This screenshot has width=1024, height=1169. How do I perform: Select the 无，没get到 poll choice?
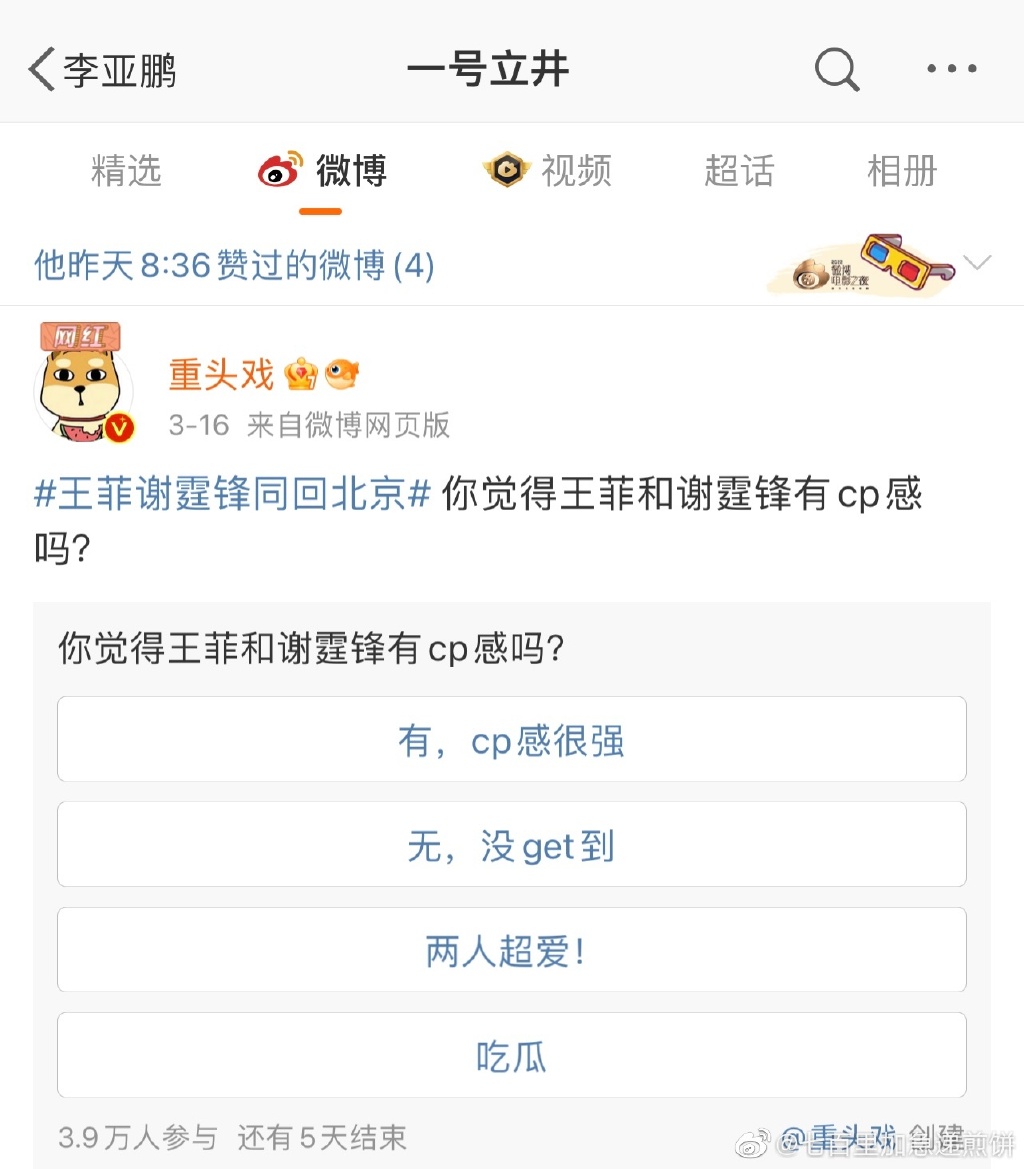tap(512, 844)
